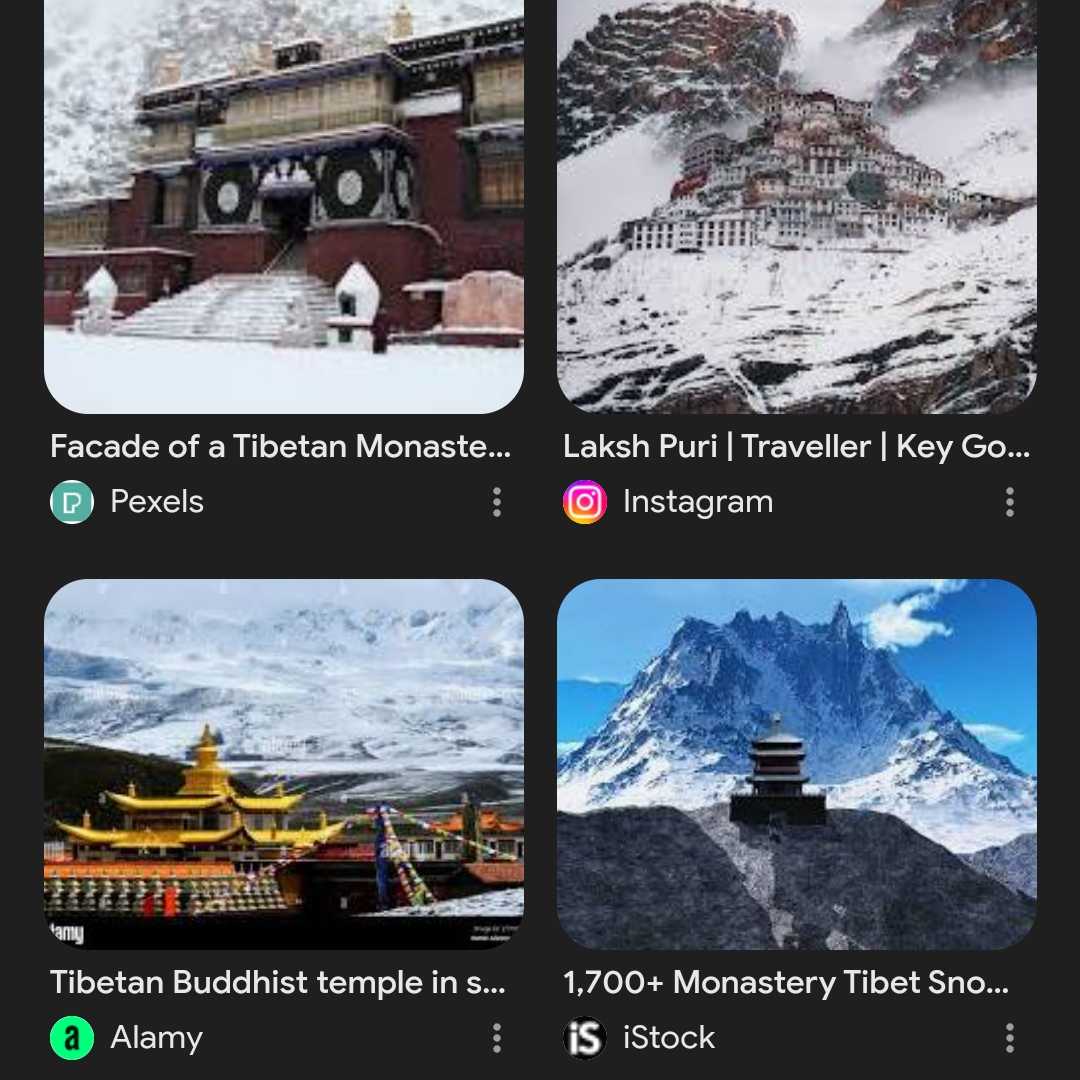Open the Laksh Puri Instagram monastery image
The height and width of the screenshot is (1080, 1080).
(x=796, y=205)
